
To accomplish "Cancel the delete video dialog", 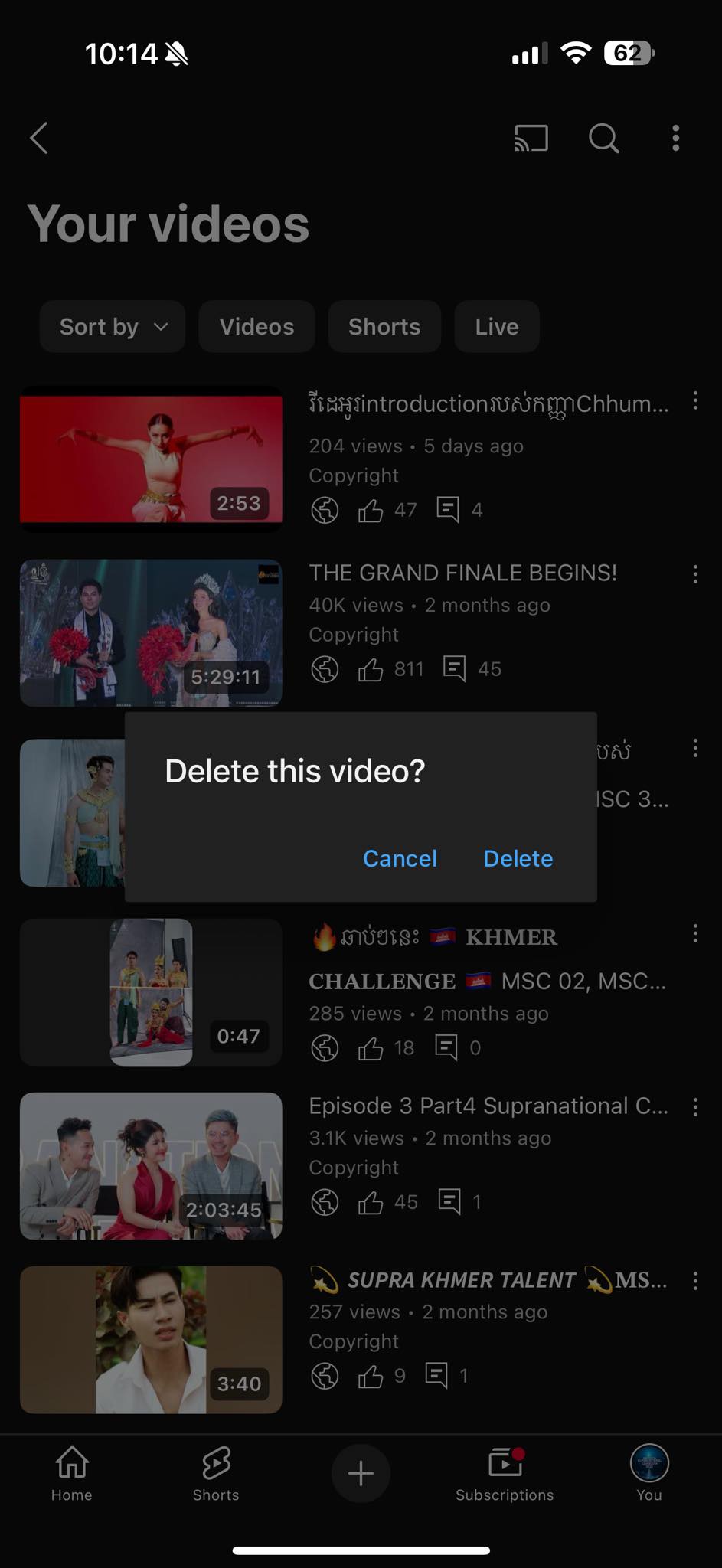I will (400, 858).
